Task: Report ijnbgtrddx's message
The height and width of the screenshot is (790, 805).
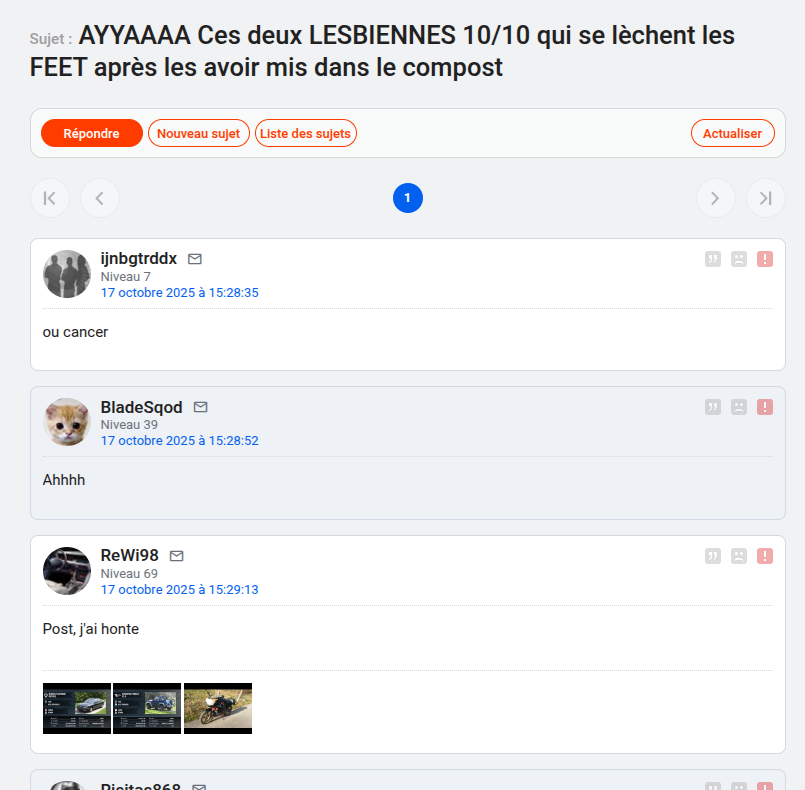Action: point(765,259)
